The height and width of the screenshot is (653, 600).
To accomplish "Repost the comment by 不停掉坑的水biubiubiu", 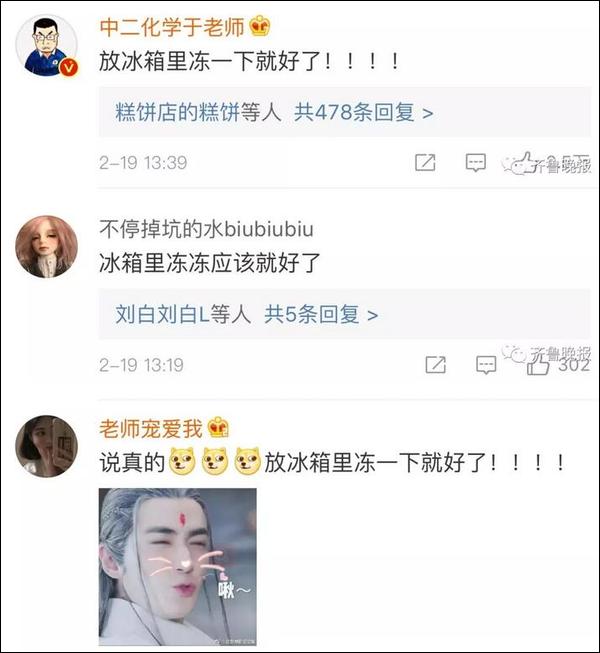I will [x=435, y=365].
